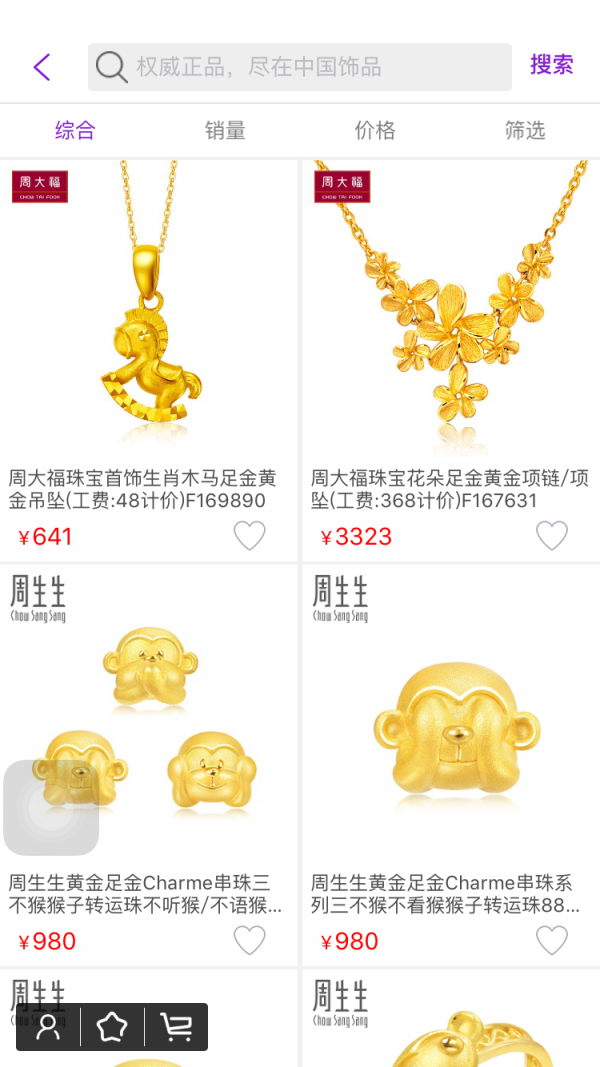Favorite the ¥3323 flower necklace
This screenshot has height=1067, width=600.
551,536
